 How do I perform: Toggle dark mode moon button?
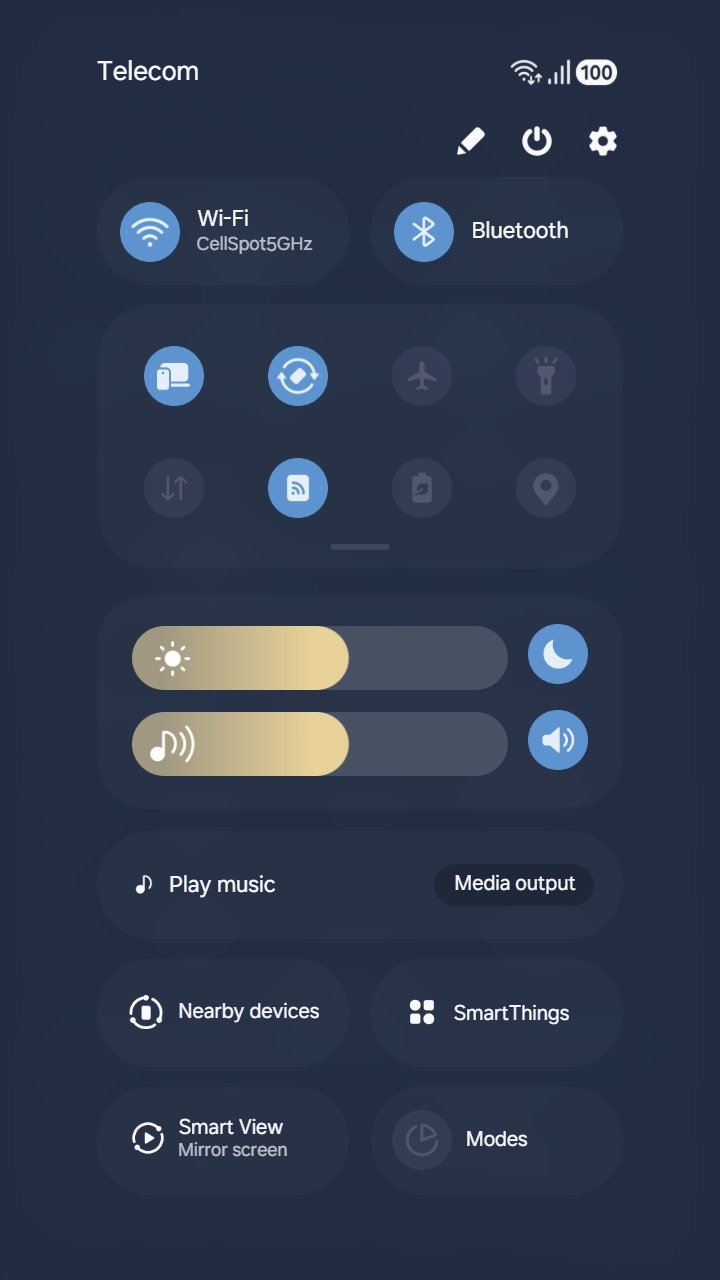(x=558, y=655)
